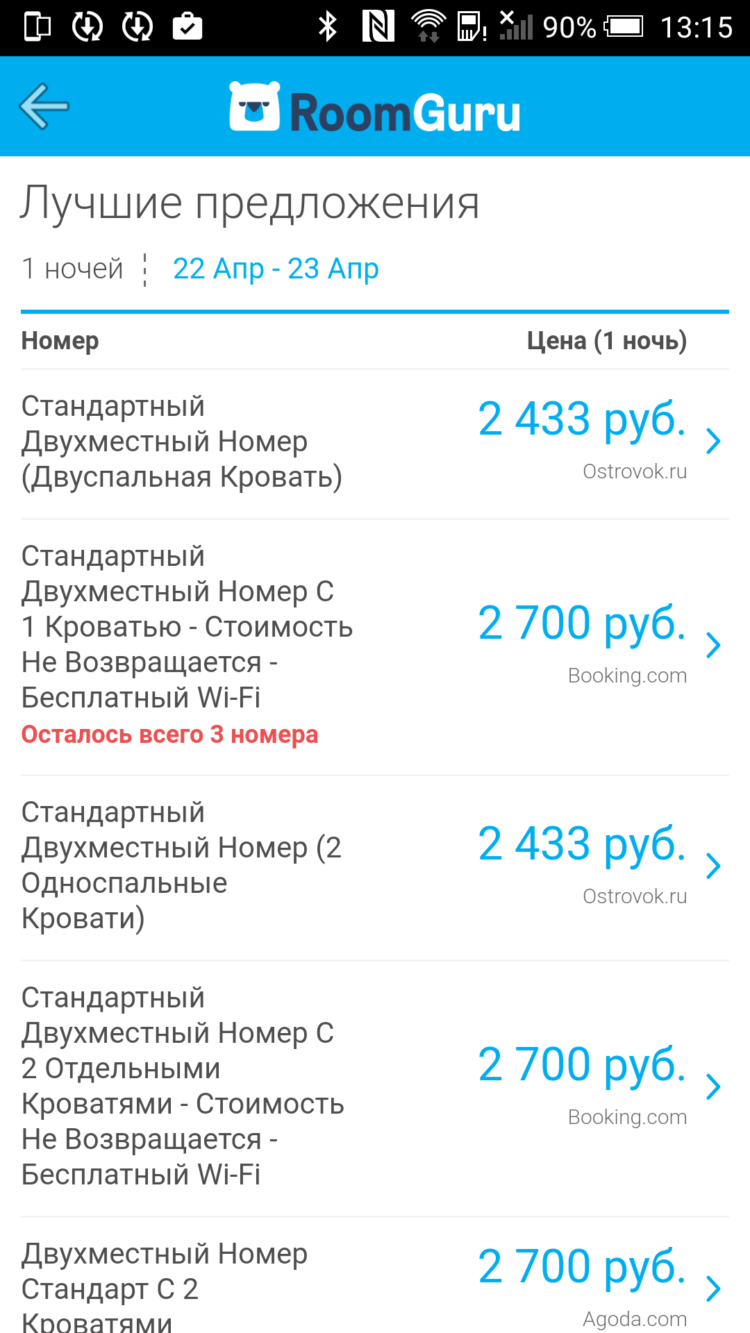Screen dimensions: 750x1333
Task: Expand the Agoda.com offer chevron
Action: pyautogui.click(x=713, y=1288)
